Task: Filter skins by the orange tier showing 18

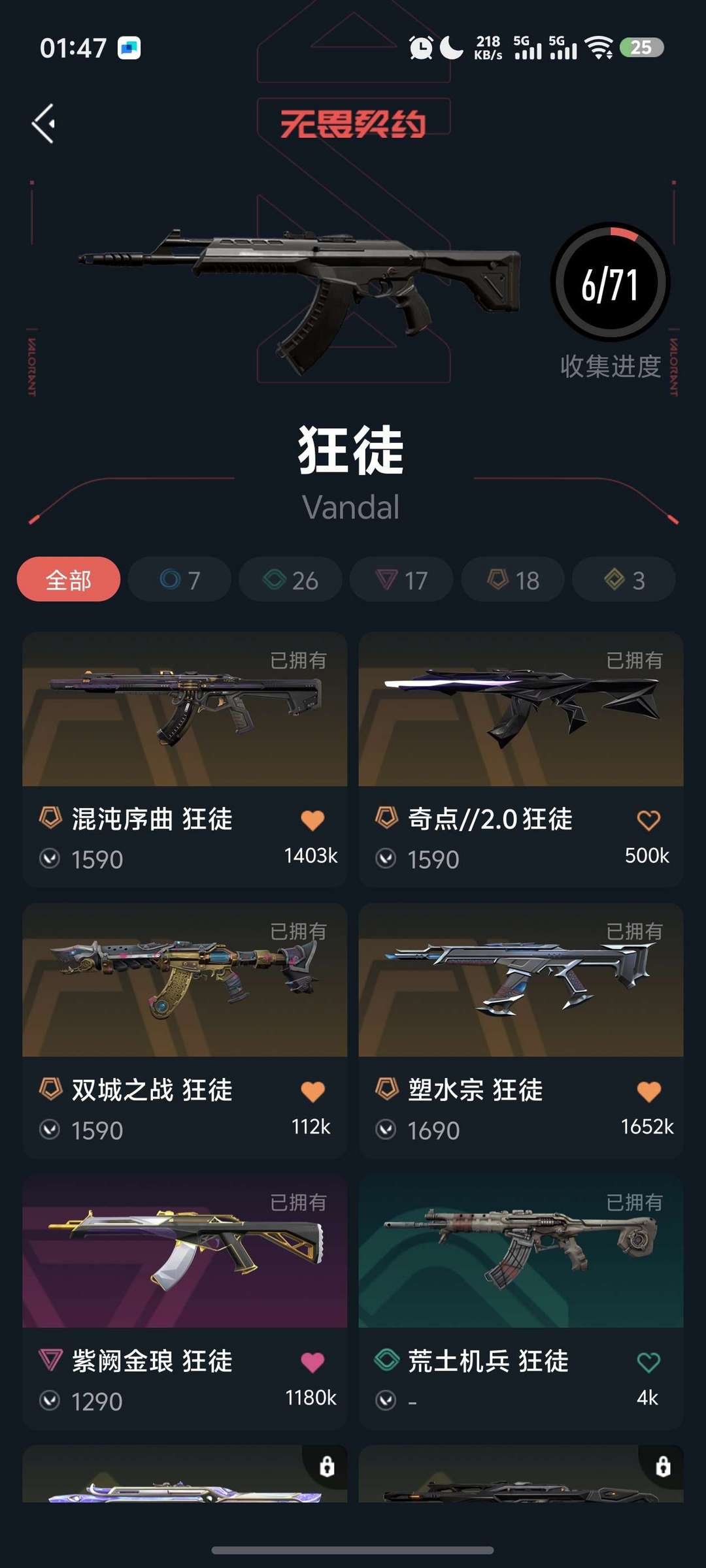Action: 513,580
